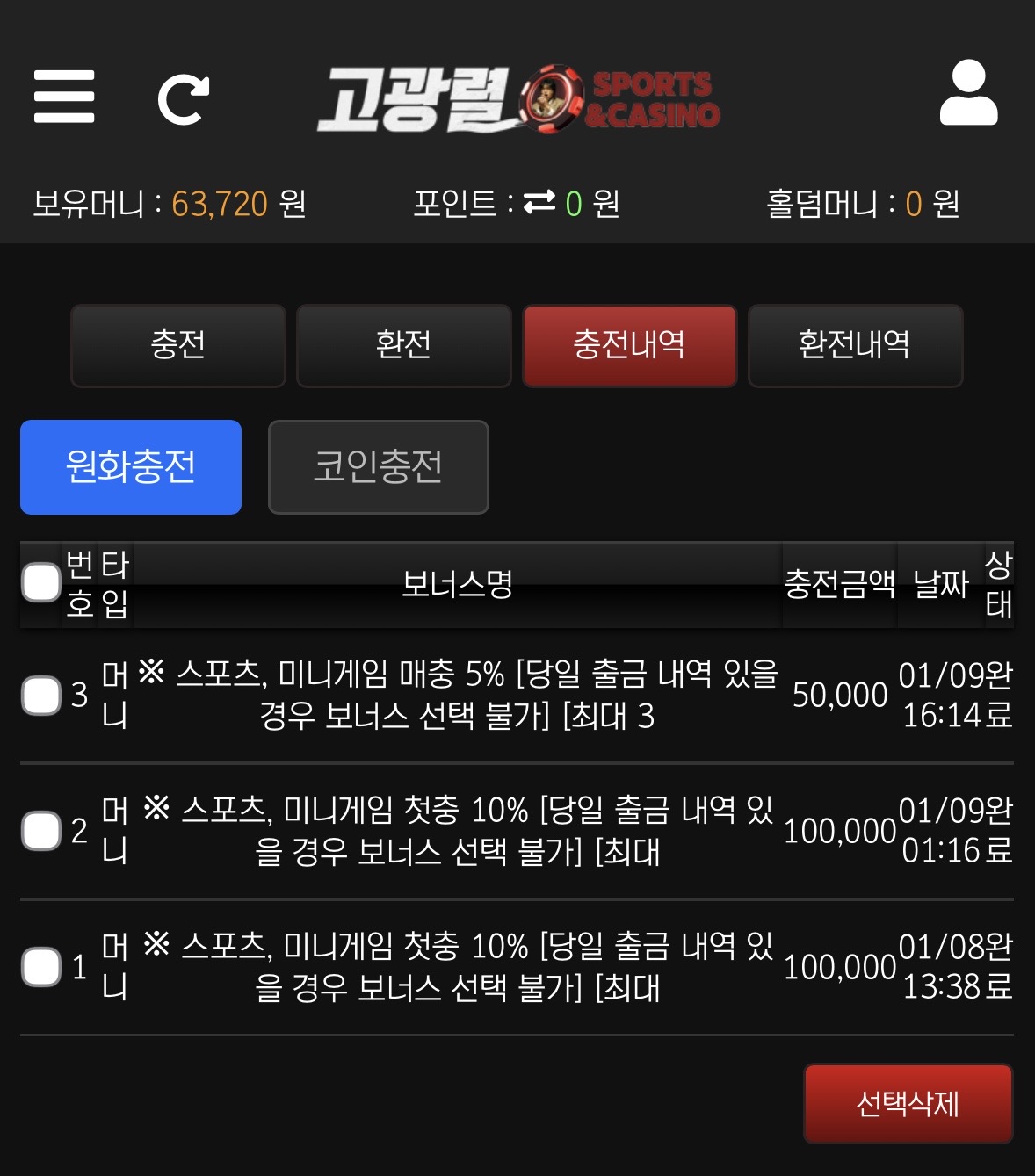The width and height of the screenshot is (1035, 1176).
Task: Check the box for row number 3
Action: [x=41, y=696]
